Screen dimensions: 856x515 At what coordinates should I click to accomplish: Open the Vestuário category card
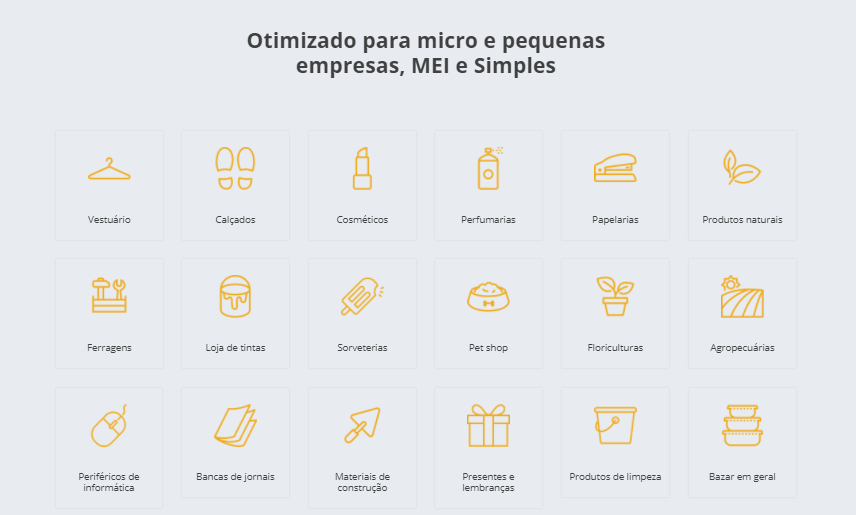click(x=109, y=185)
